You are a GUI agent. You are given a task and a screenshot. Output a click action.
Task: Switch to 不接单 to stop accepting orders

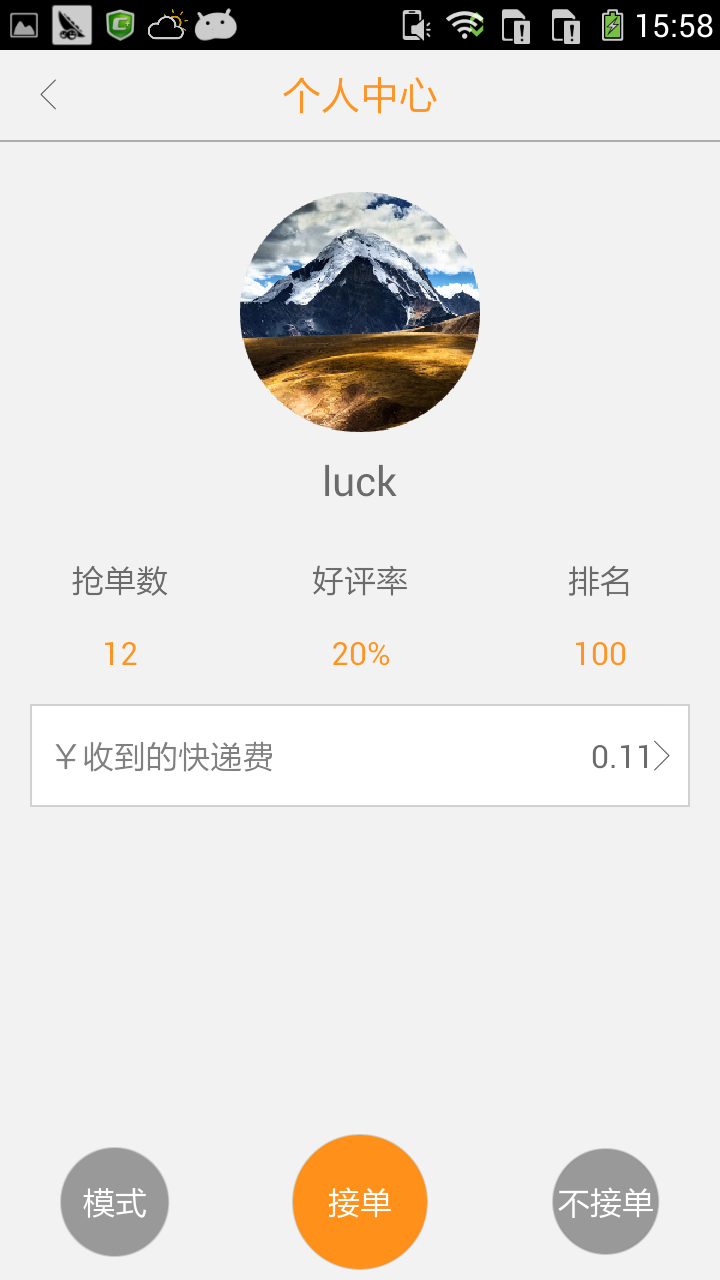605,1201
